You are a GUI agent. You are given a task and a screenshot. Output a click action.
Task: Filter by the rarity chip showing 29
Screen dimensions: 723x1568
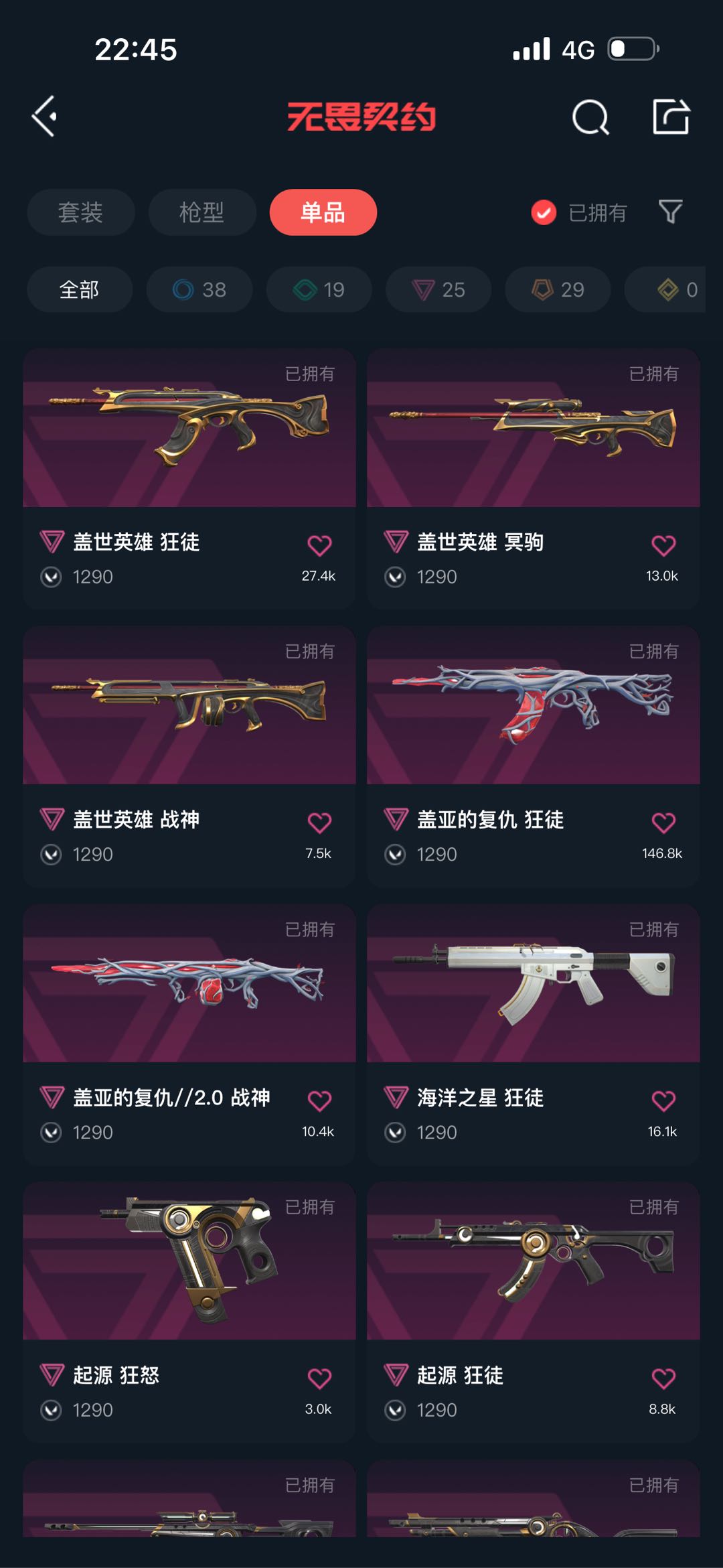(x=558, y=289)
